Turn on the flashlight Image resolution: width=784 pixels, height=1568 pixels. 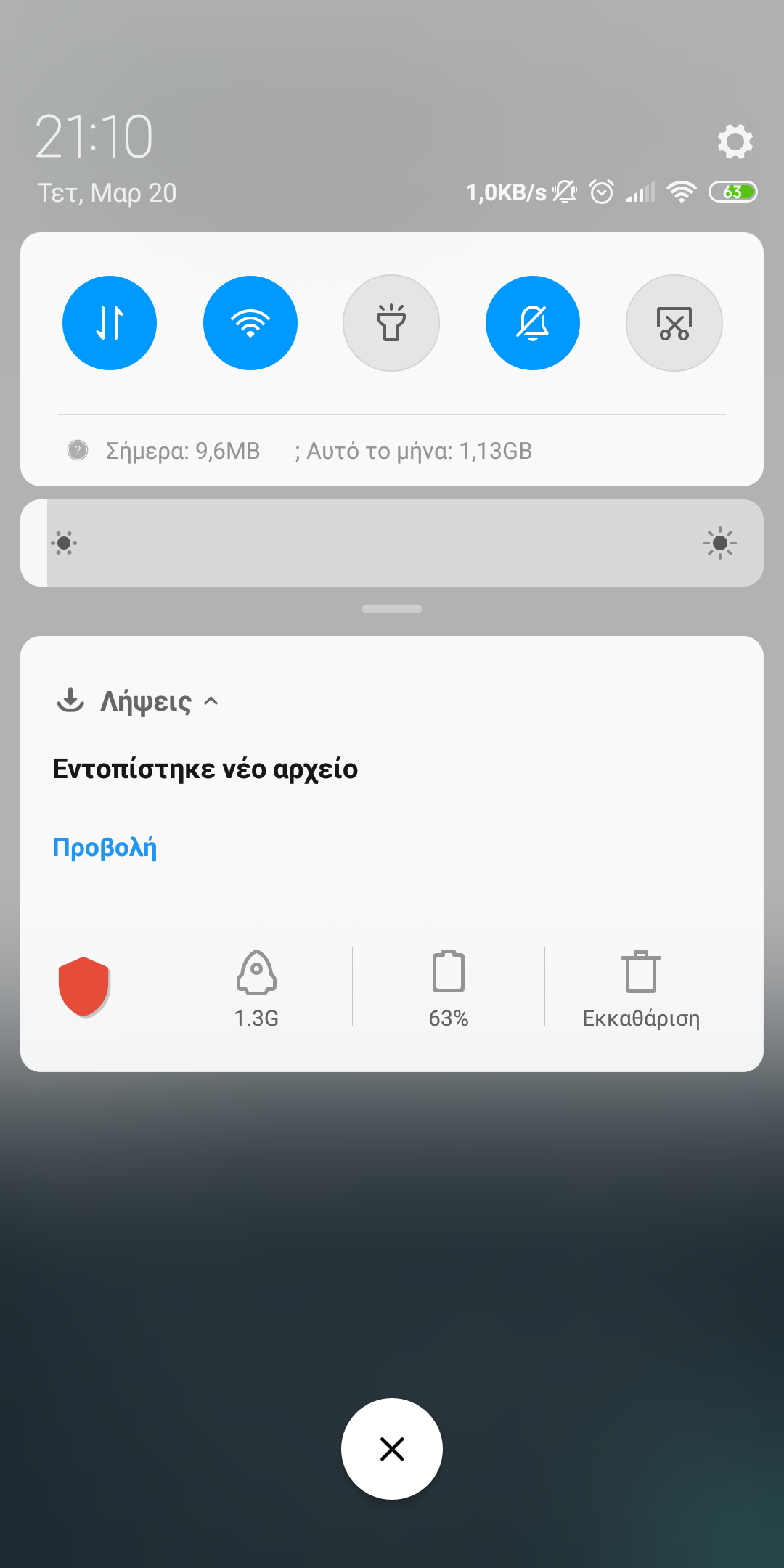tap(391, 323)
